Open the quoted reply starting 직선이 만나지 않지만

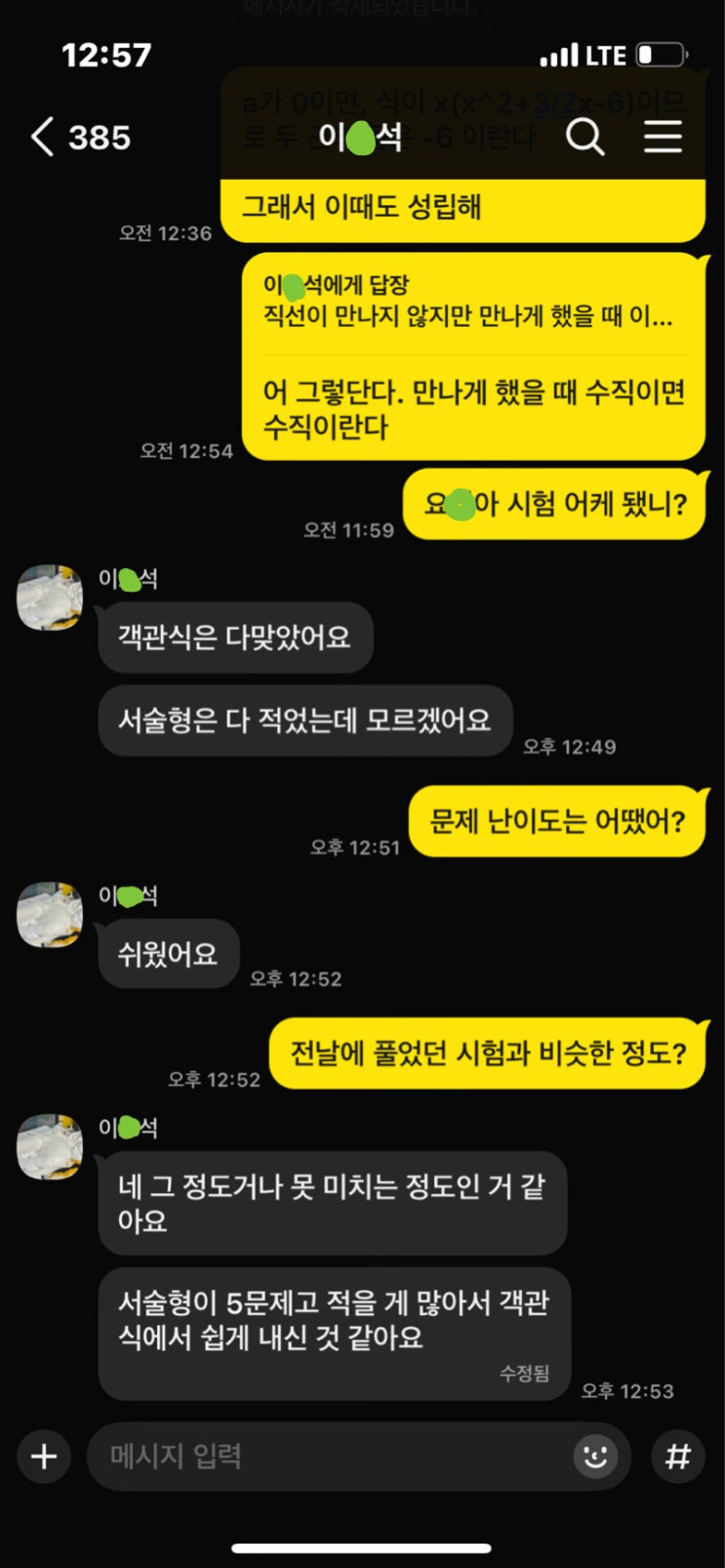pos(468,302)
